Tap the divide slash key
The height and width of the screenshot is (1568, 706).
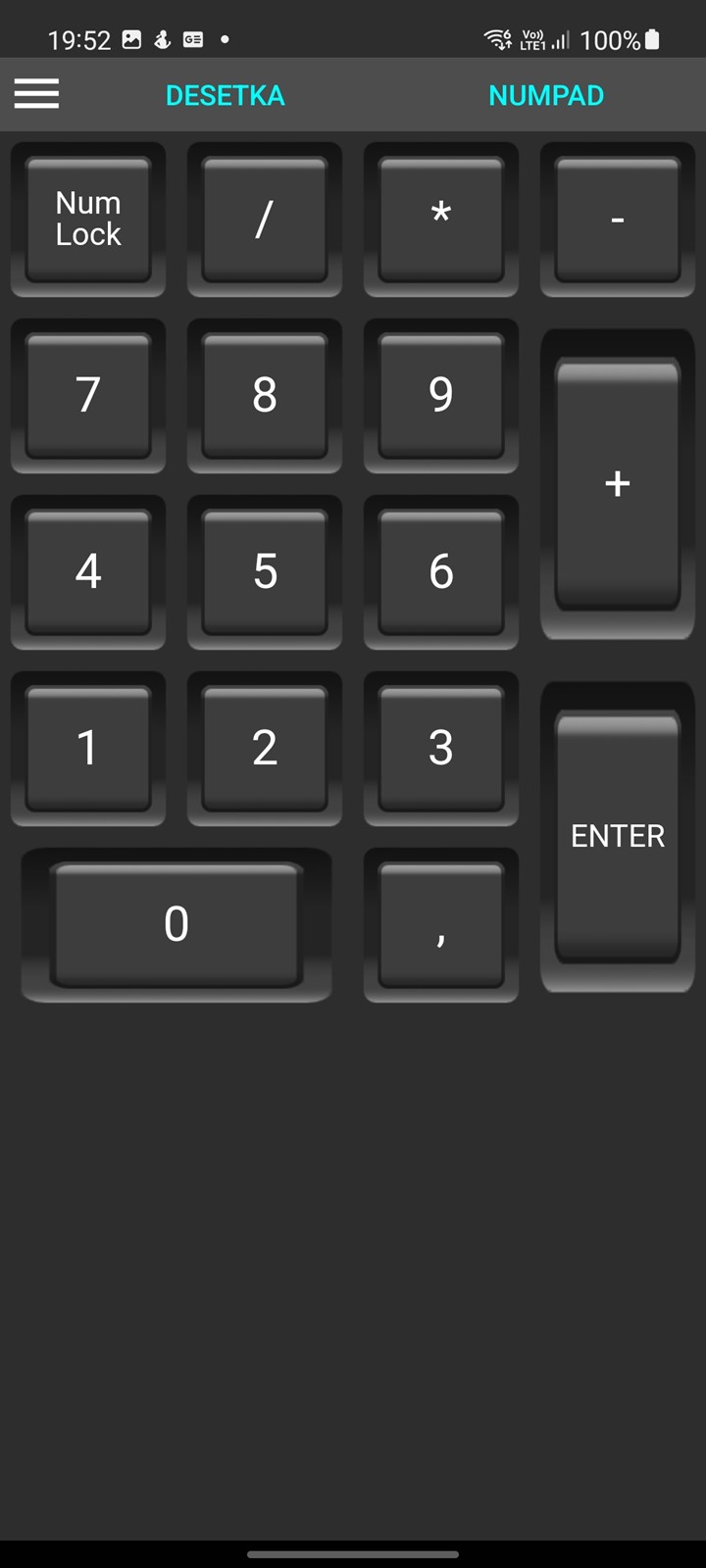[x=265, y=220]
